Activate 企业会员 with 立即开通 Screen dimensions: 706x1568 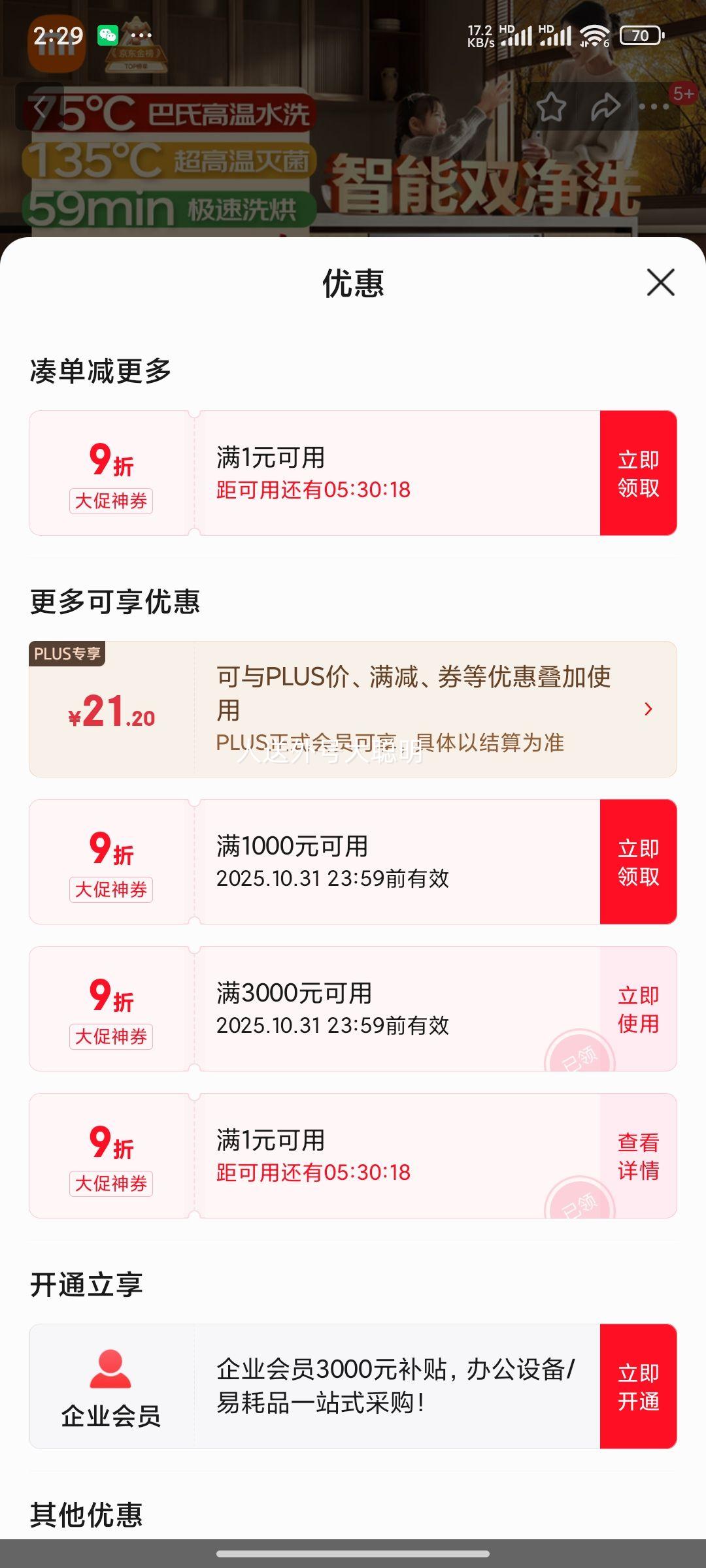point(638,1386)
